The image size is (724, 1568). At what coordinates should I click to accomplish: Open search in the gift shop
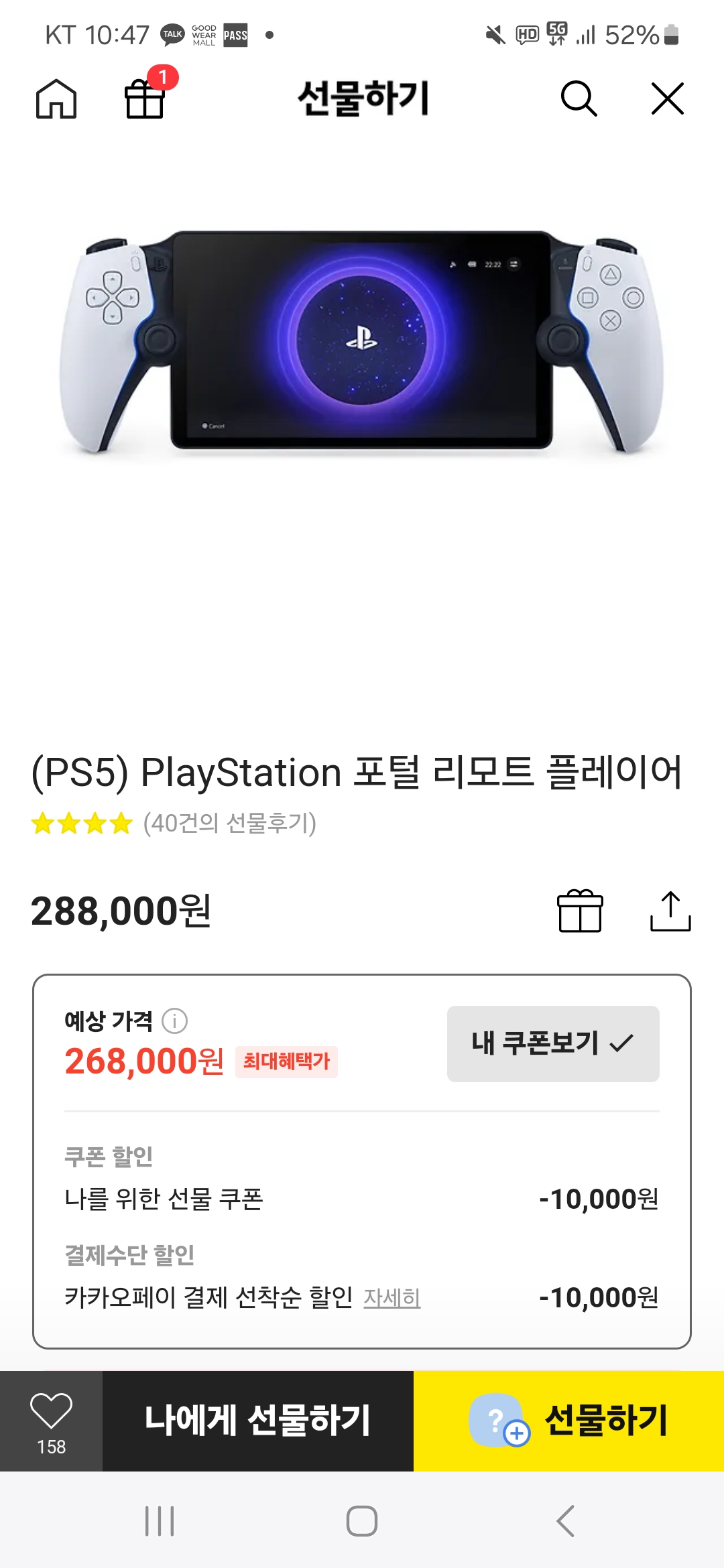pyautogui.click(x=579, y=99)
